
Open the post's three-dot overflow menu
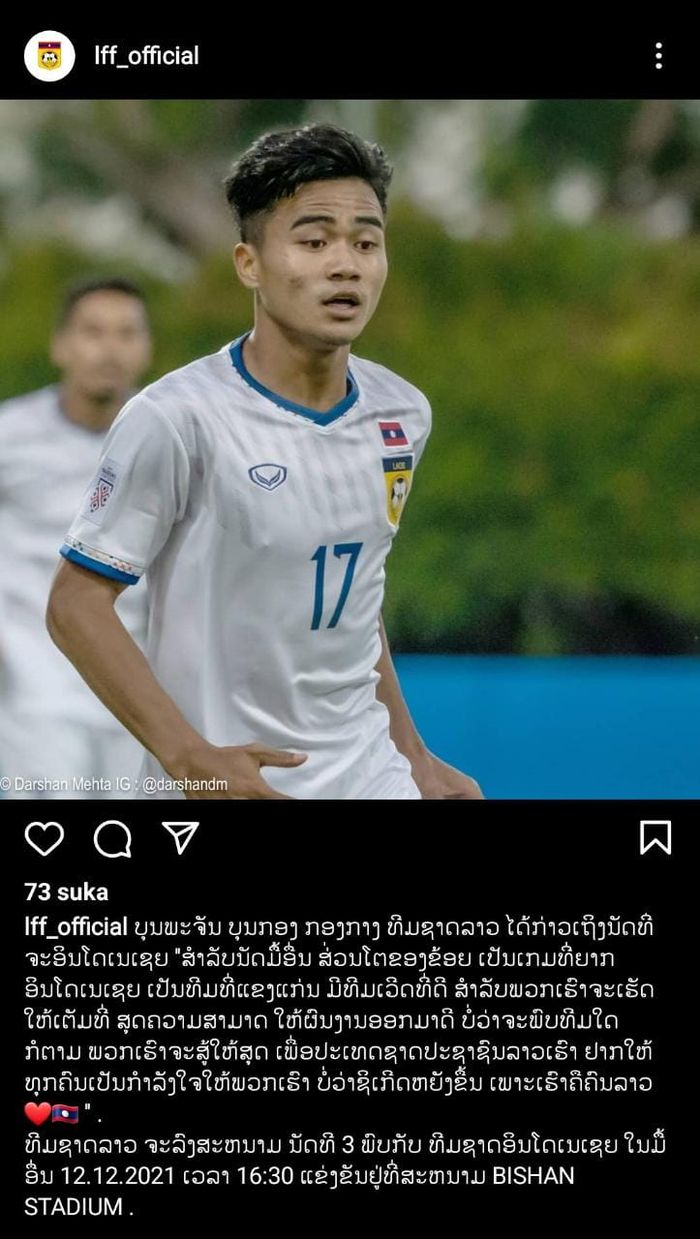[x=658, y=56]
